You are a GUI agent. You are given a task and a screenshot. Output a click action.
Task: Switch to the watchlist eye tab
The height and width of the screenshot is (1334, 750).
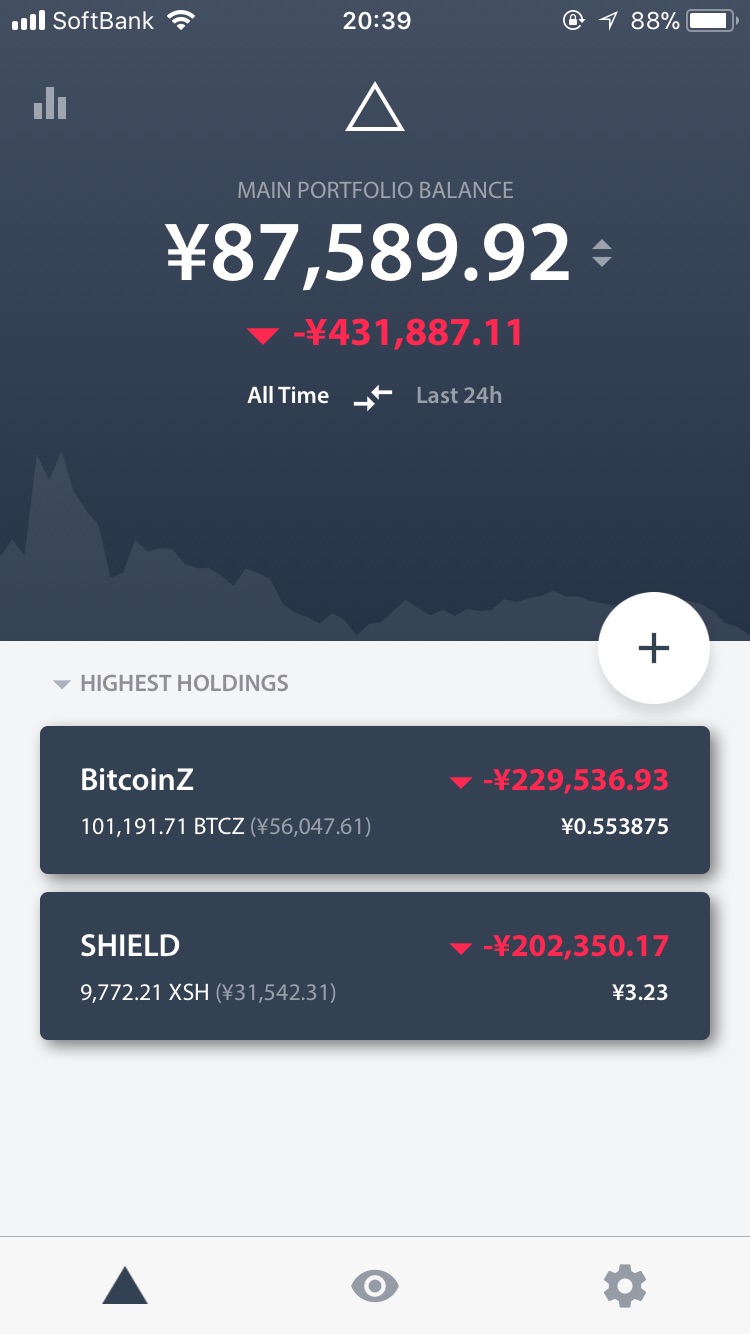coord(375,1285)
